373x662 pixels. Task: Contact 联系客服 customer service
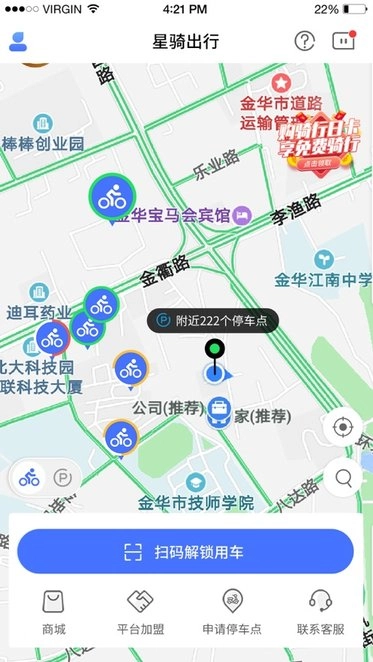coord(321,613)
